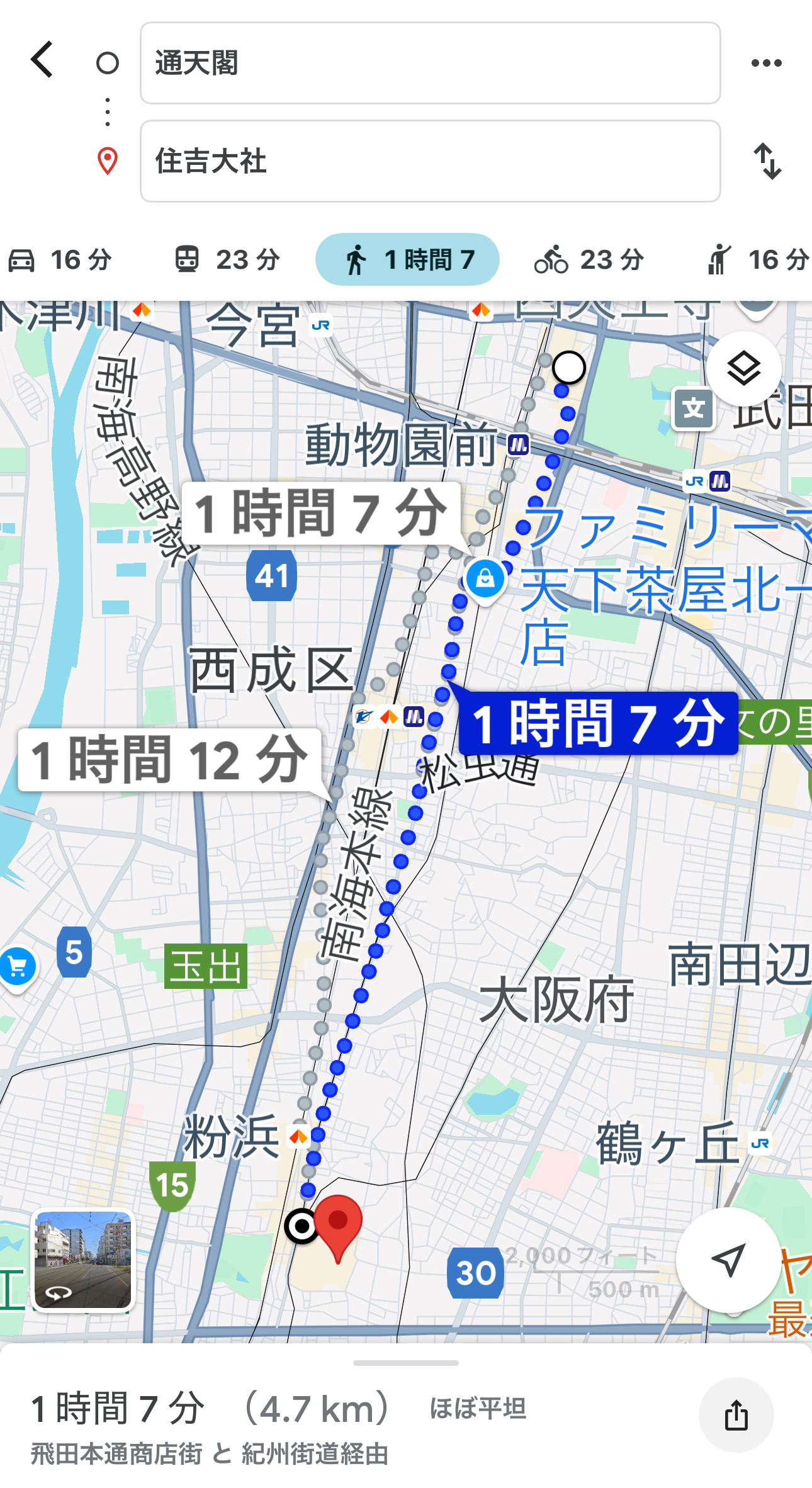Edit the destination 住吉大社
Image resolution: width=812 pixels, height=1488 pixels.
point(430,161)
